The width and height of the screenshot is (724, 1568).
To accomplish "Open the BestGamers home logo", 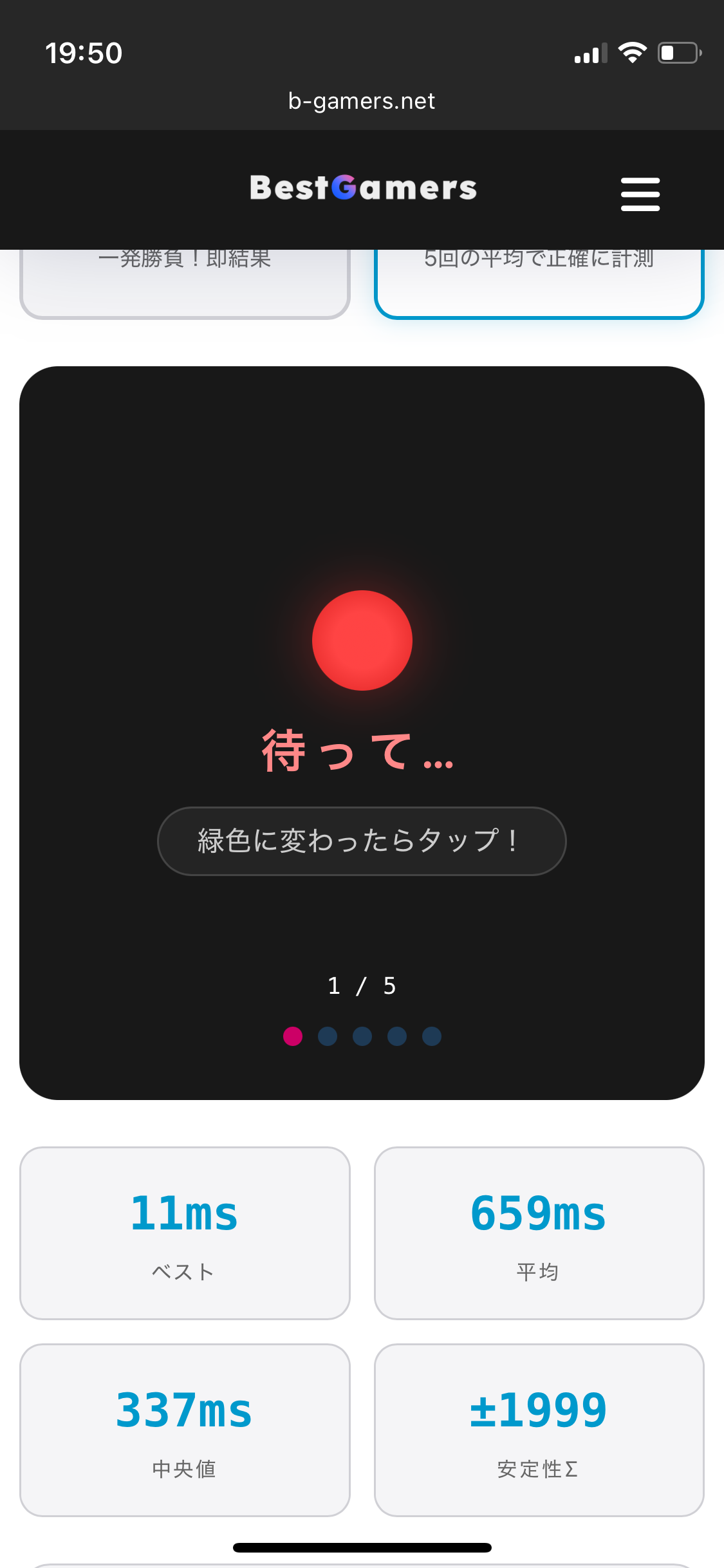I will click(363, 188).
